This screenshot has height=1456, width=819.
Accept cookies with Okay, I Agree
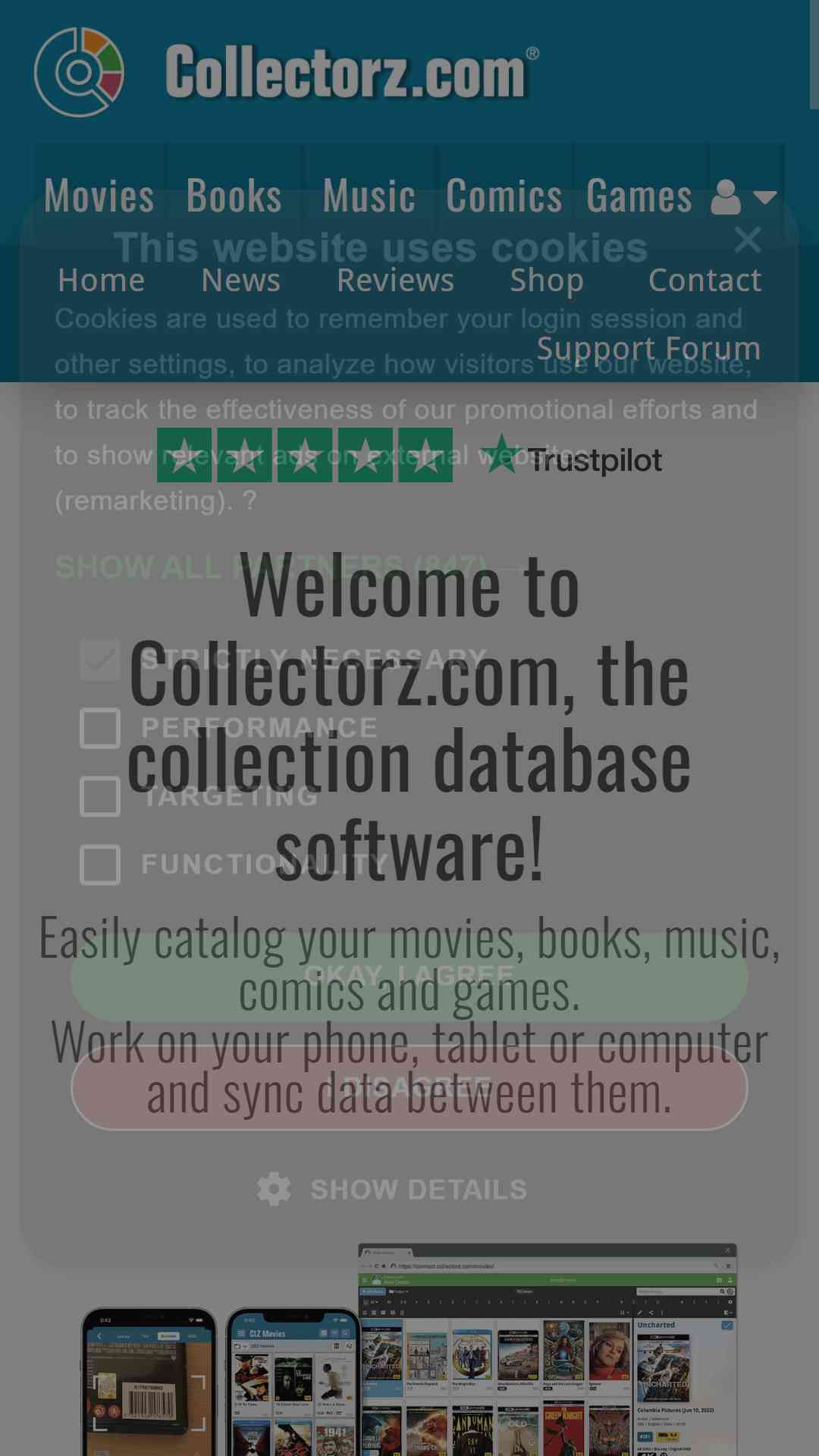409,974
